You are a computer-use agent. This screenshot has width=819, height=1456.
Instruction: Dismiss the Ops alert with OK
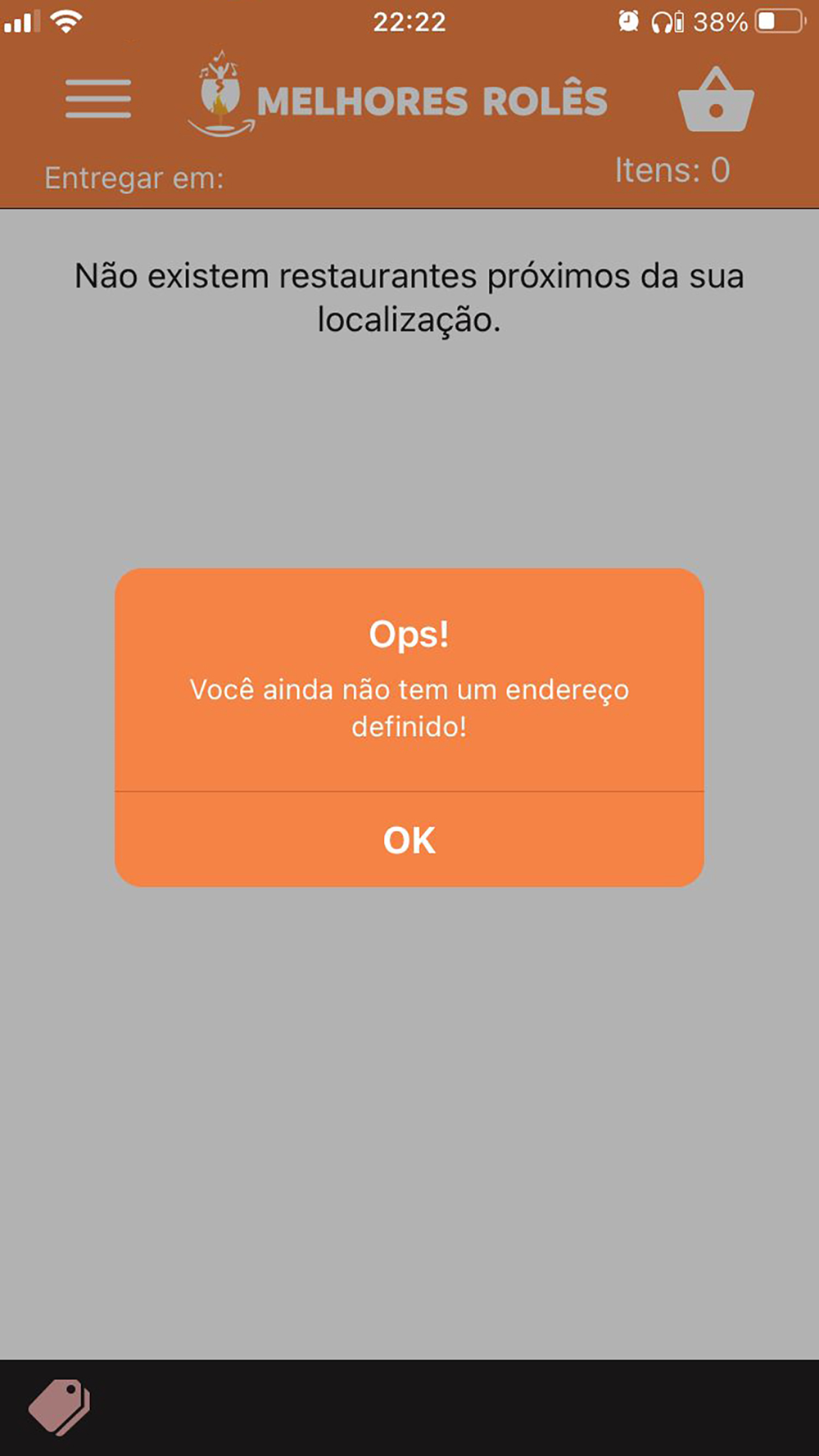(x=409, y=839)
